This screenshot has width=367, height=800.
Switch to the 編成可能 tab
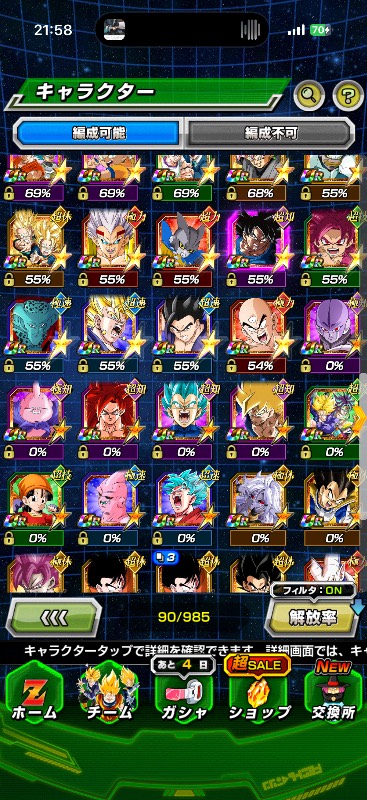coord(99,134)
